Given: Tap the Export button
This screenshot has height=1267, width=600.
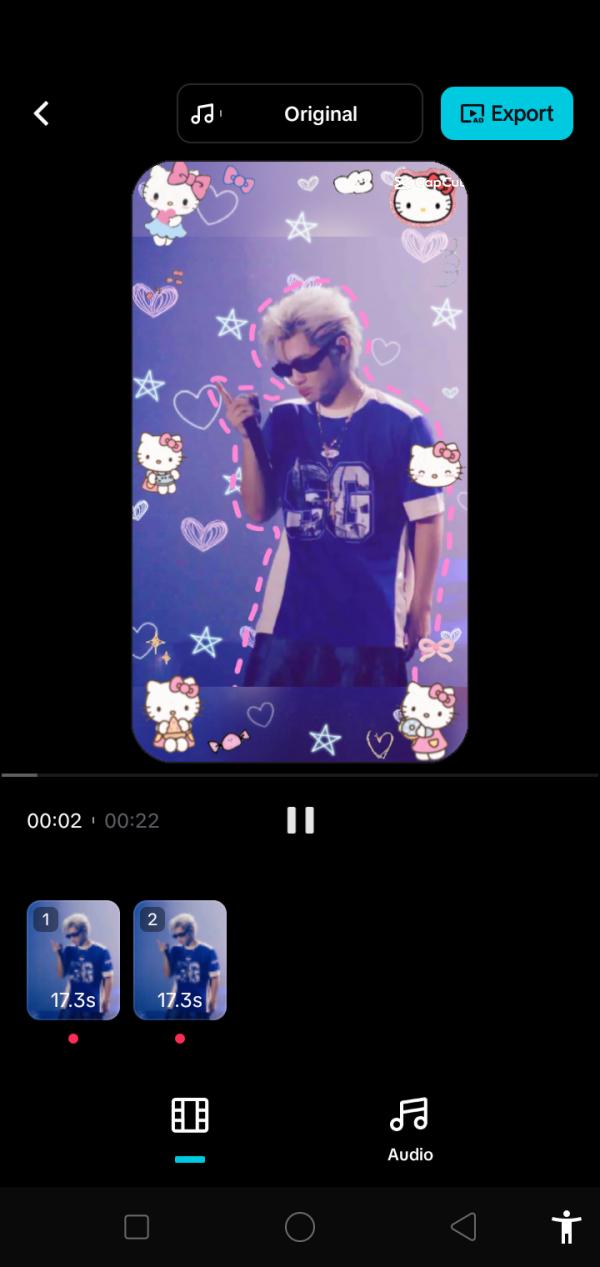Looking at the screenshot, I should (507, 113).
